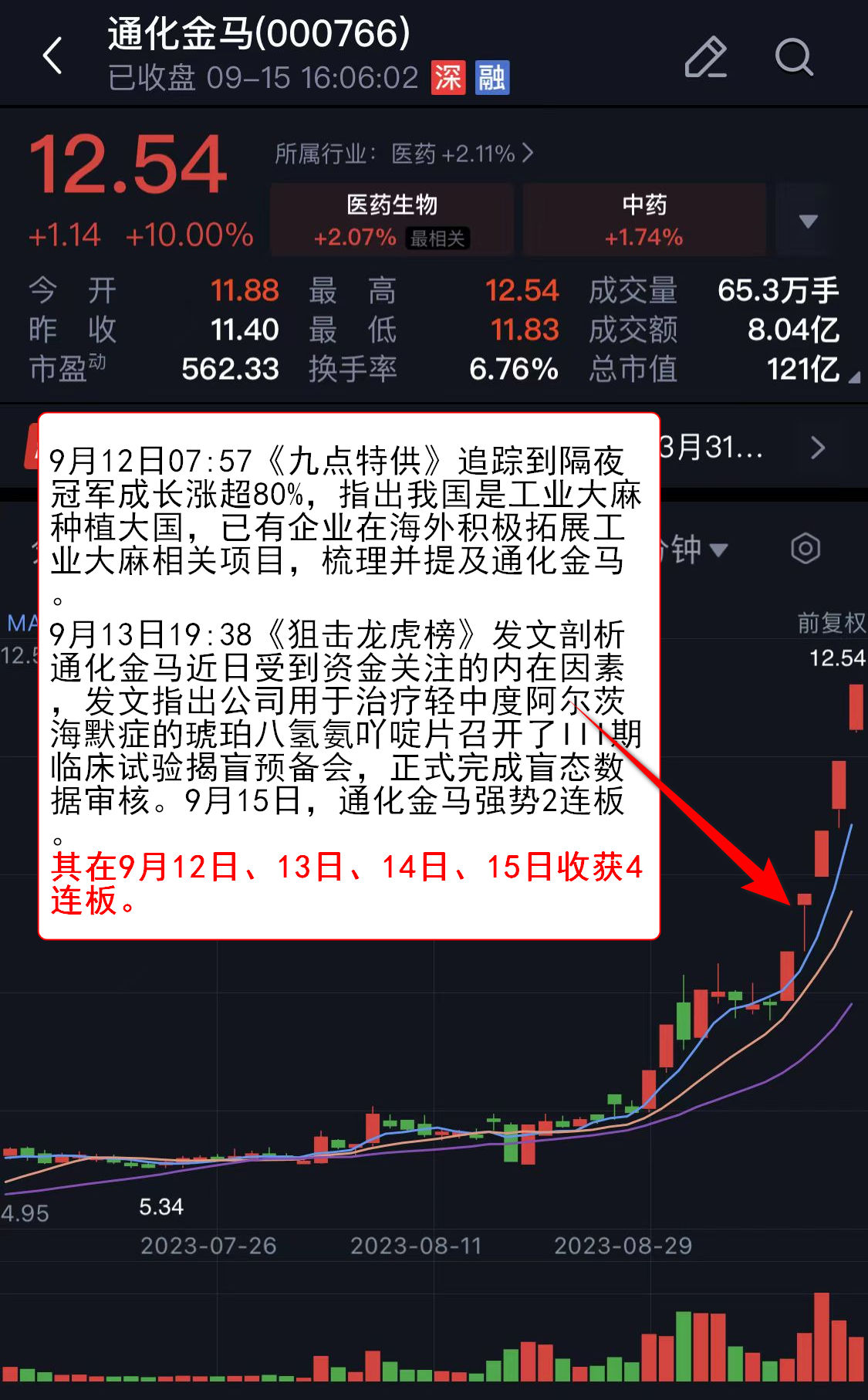The image size is (868, 1400).
Task: Open the announcement row chevron
Action: click(x=818, y=448)
